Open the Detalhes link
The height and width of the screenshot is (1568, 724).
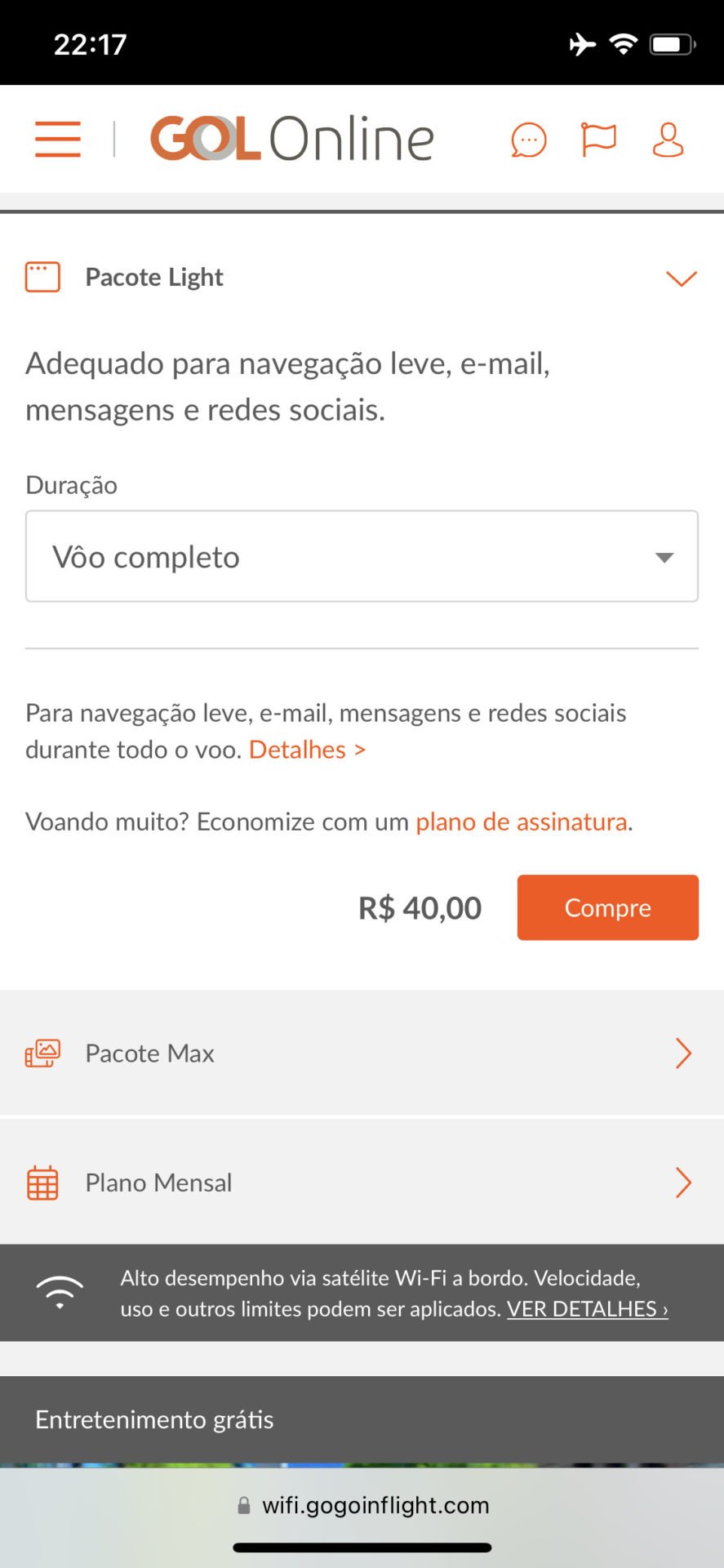point(307,750)
